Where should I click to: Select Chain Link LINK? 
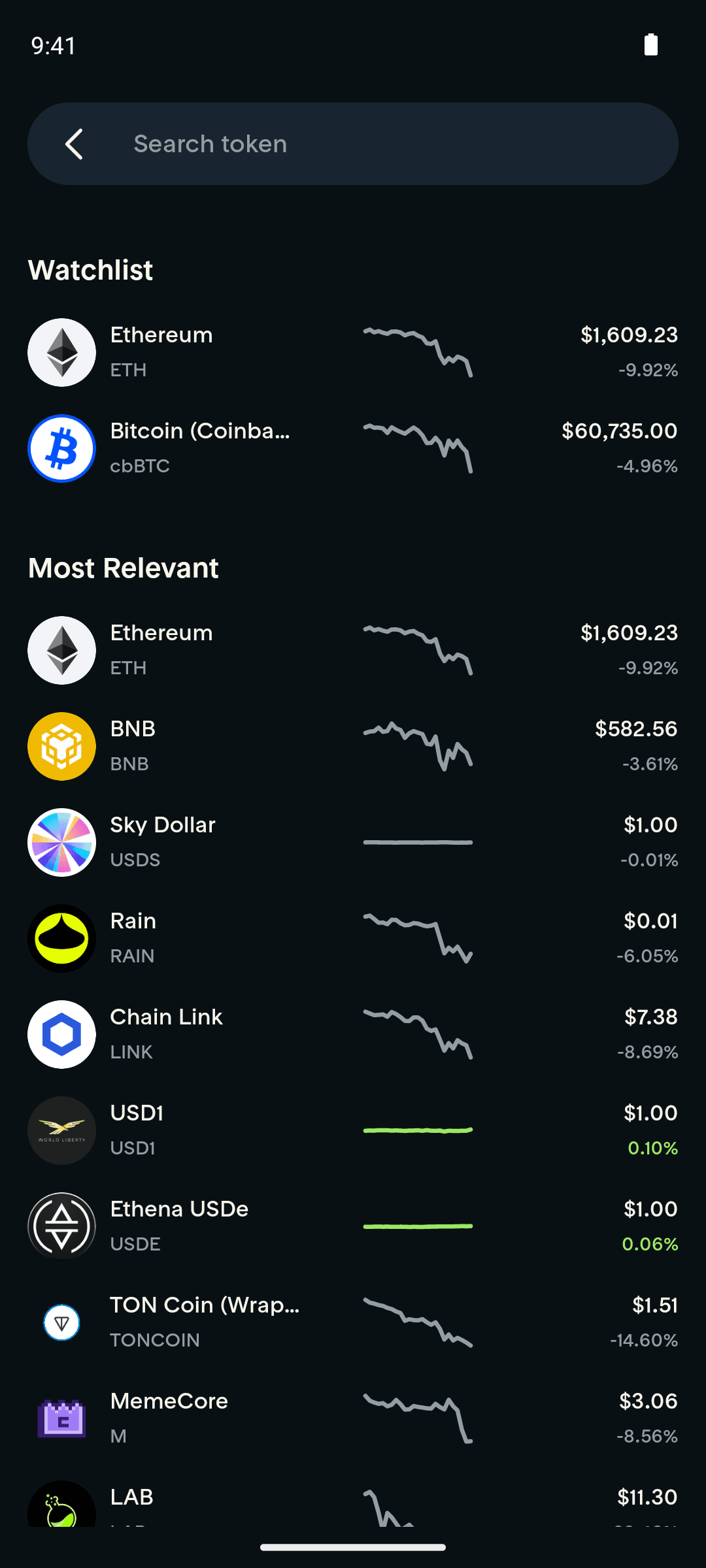pos(353,1035)
